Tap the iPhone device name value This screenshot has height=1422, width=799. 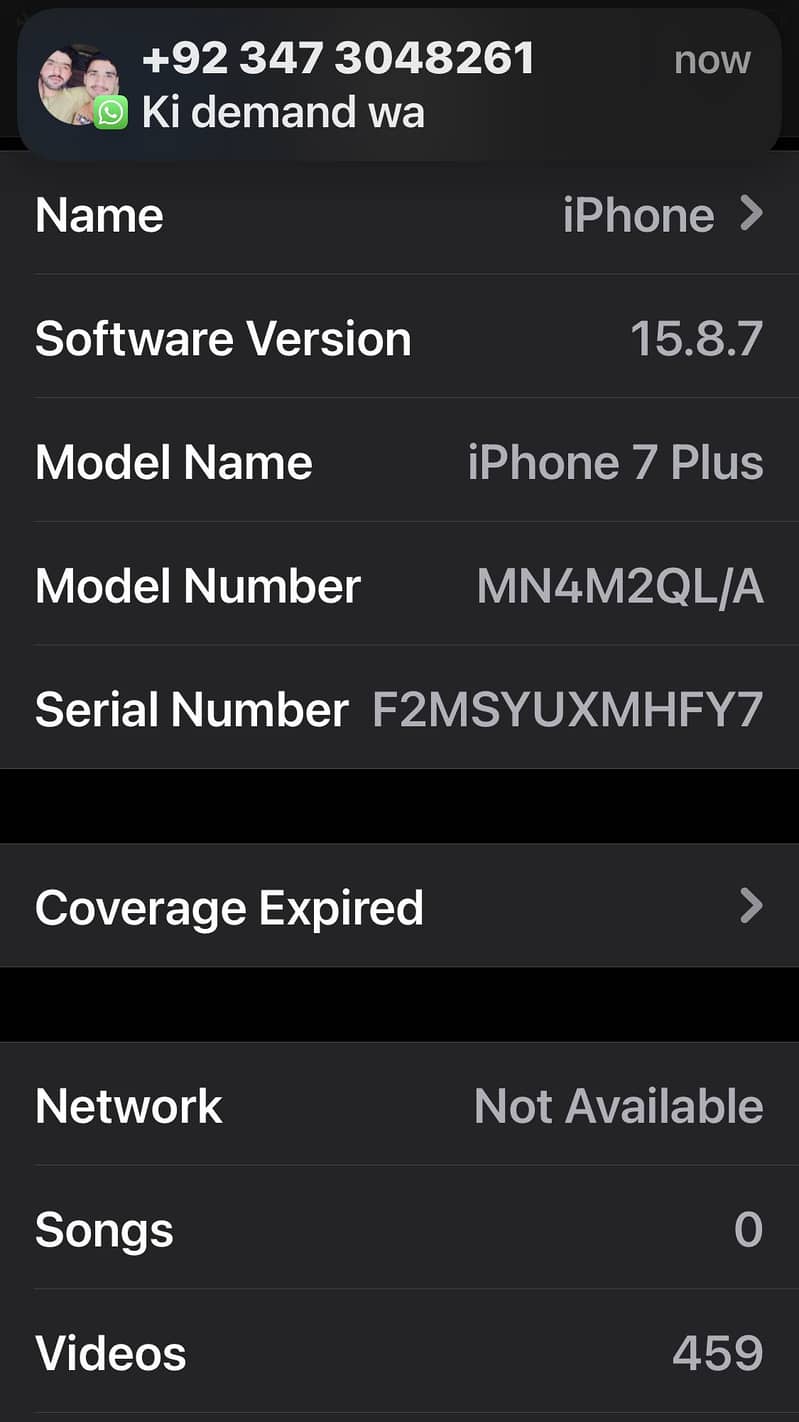pyautogui.click(x=638, y=214)
